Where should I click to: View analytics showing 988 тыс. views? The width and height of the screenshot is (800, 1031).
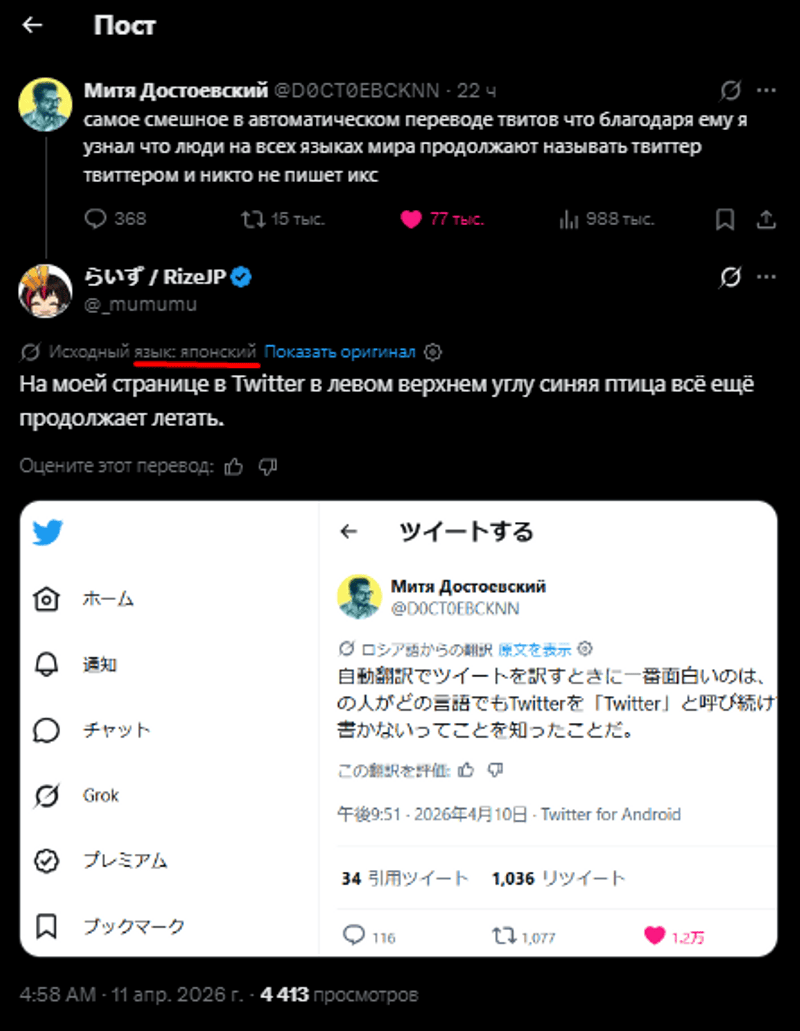pos(570,219)
